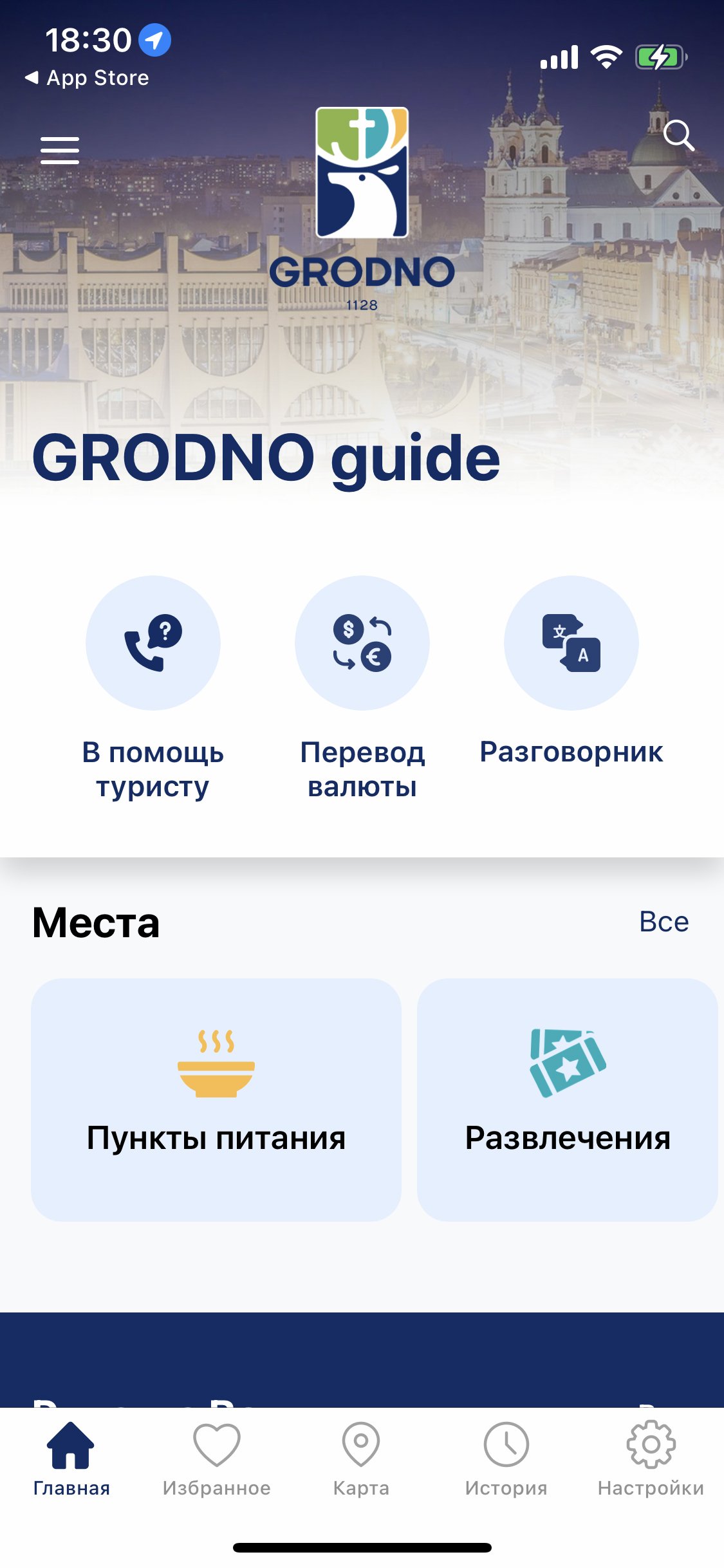Tap the search magnifier icon

click(678, 135)
